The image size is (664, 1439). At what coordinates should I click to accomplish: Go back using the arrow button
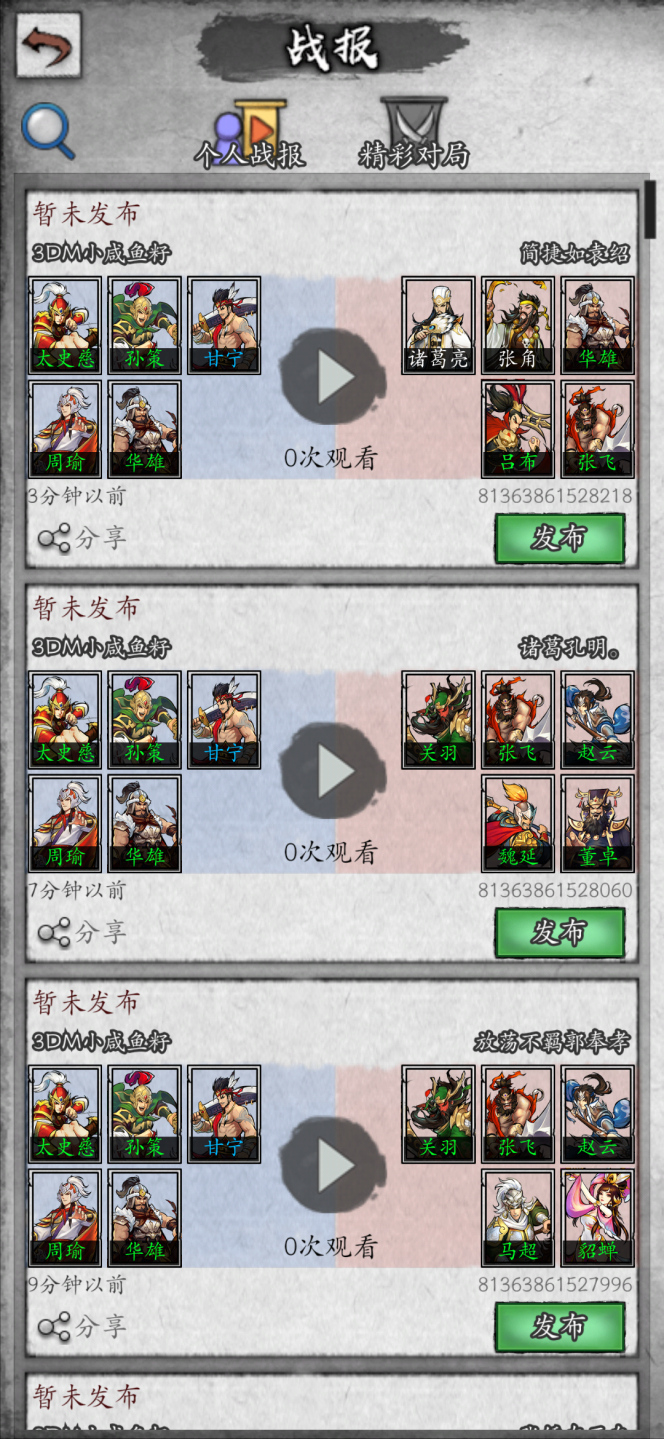pos(48,45)
